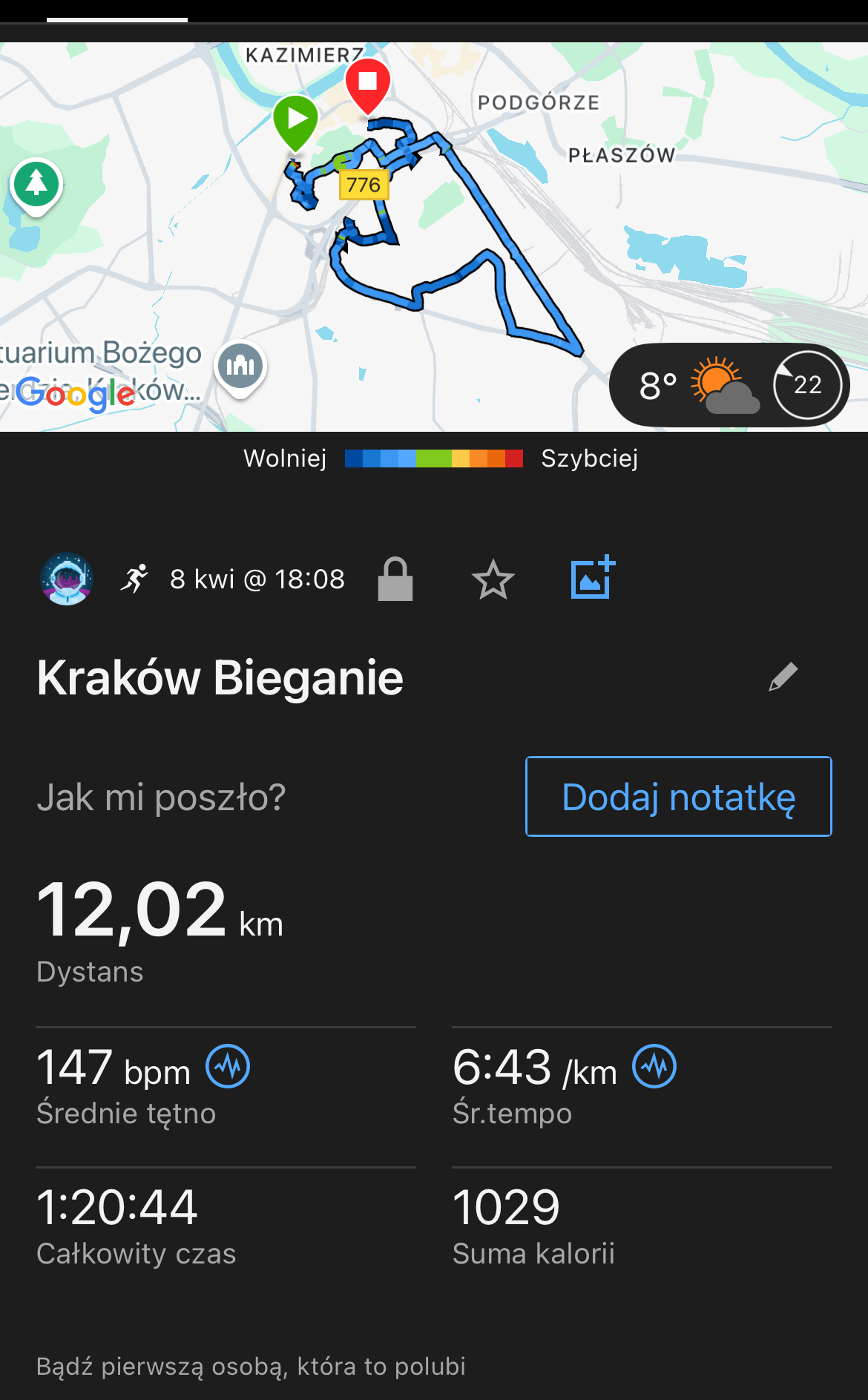Tap the info icon beside Śr.tempo
Screen dimensions: 868x1400
(654, 1067)
